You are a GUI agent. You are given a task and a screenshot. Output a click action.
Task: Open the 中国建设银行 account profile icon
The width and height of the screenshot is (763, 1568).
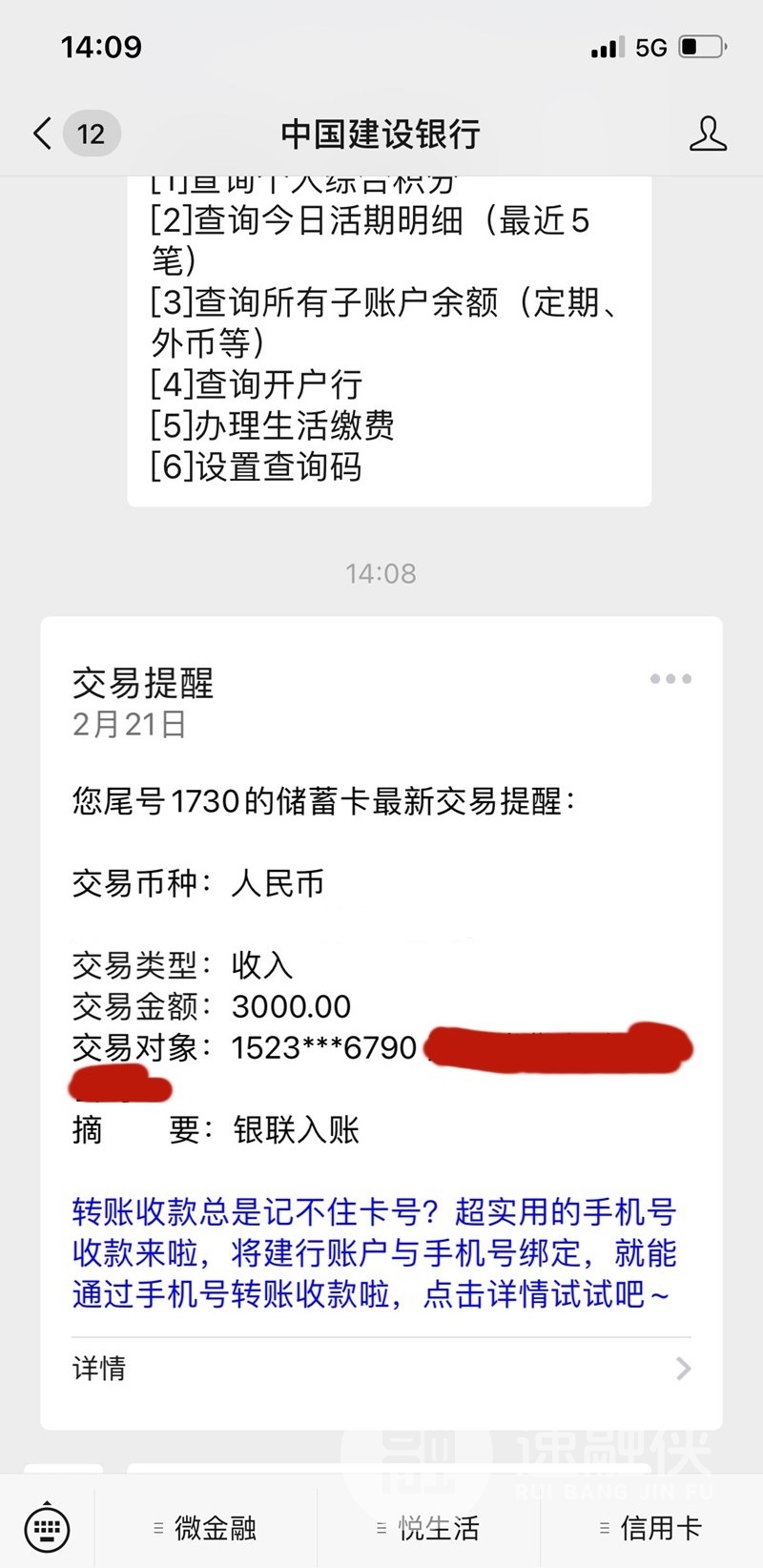click(708, 134)
